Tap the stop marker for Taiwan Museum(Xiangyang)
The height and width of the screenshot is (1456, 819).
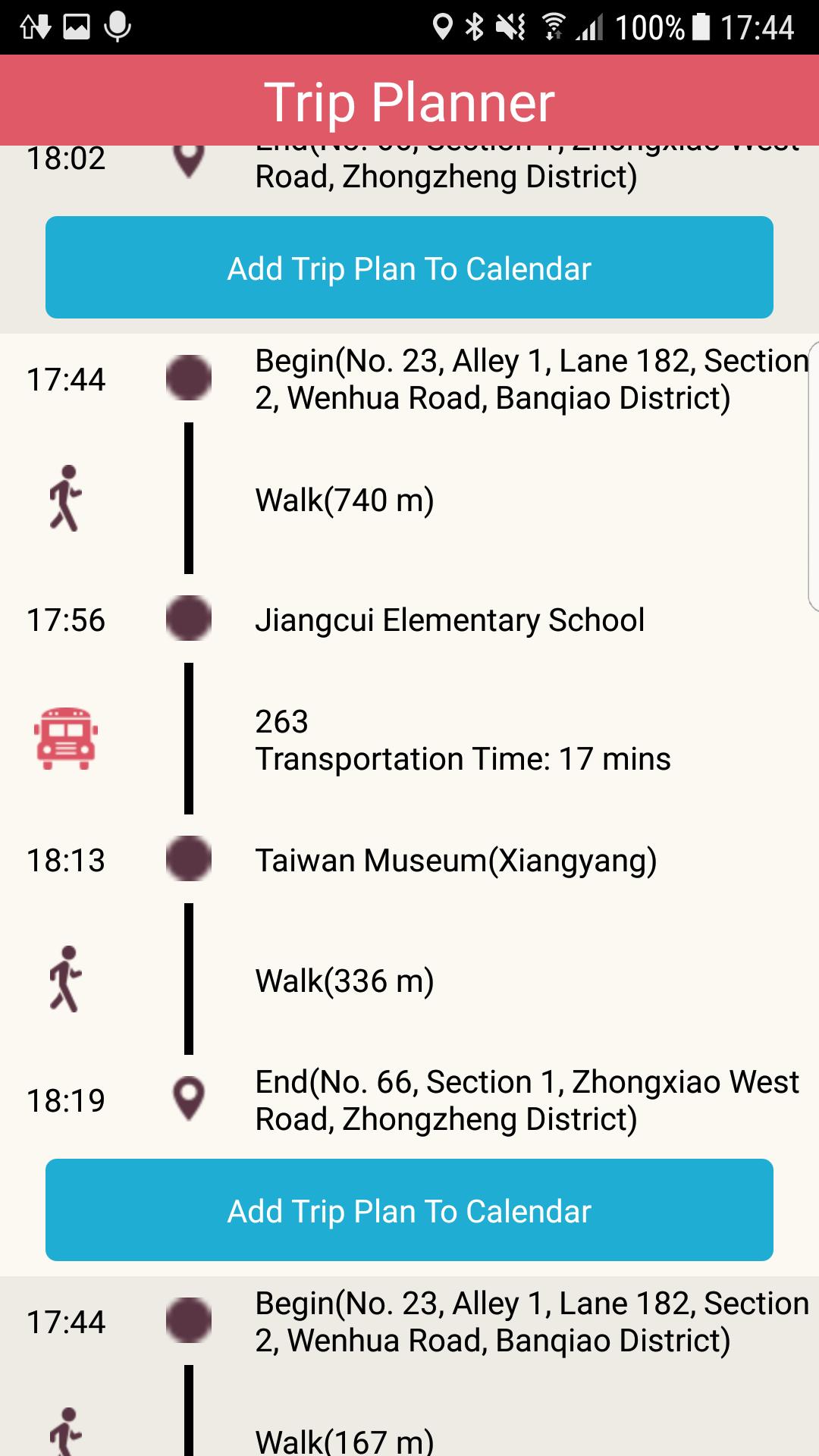[x=190, y=859]
